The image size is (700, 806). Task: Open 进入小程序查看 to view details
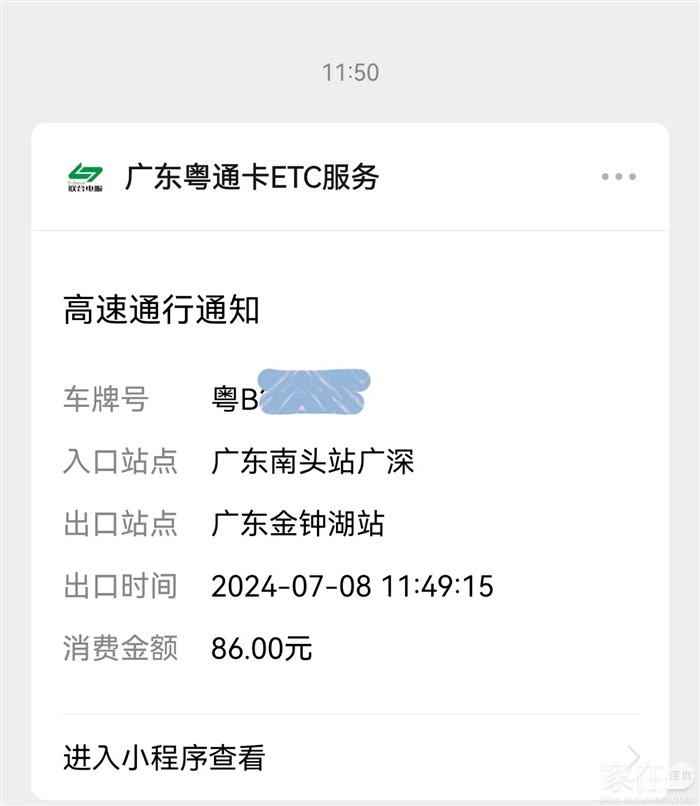165,757
